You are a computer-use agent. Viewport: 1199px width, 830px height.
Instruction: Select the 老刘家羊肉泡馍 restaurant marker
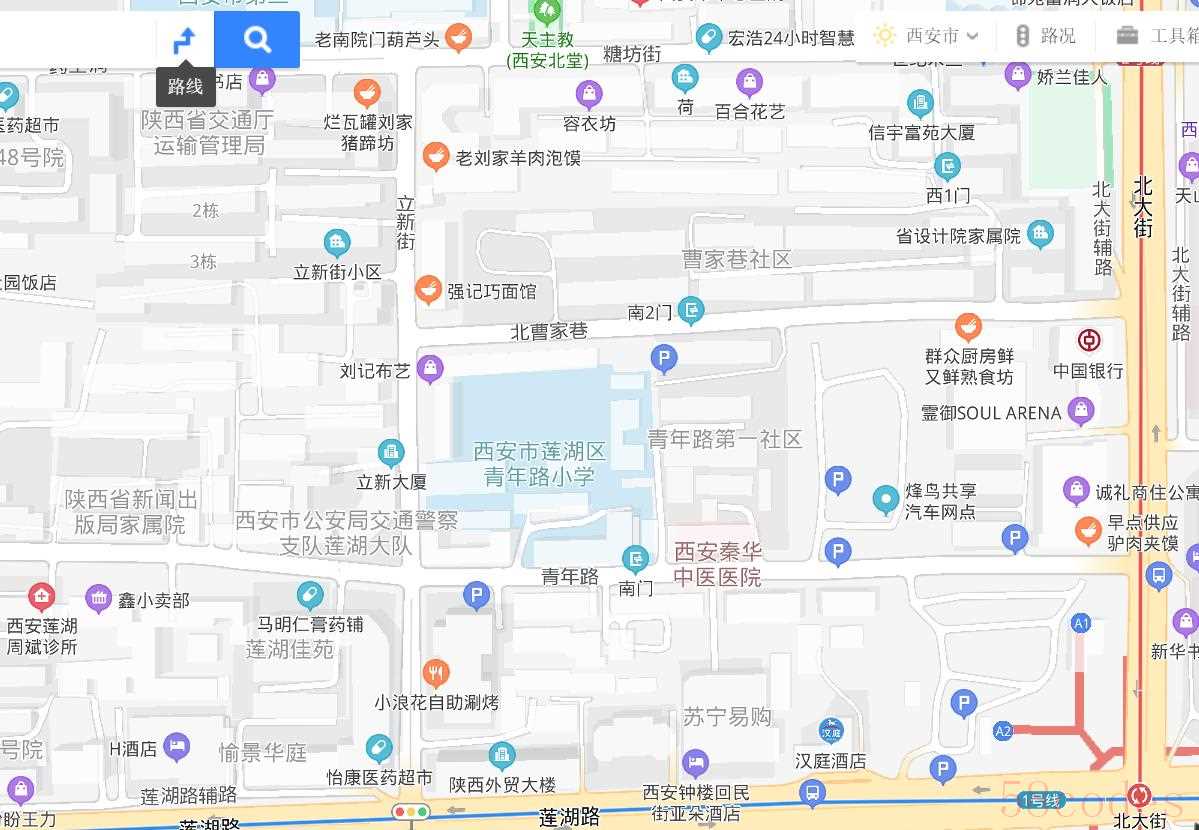click(435, 156)
